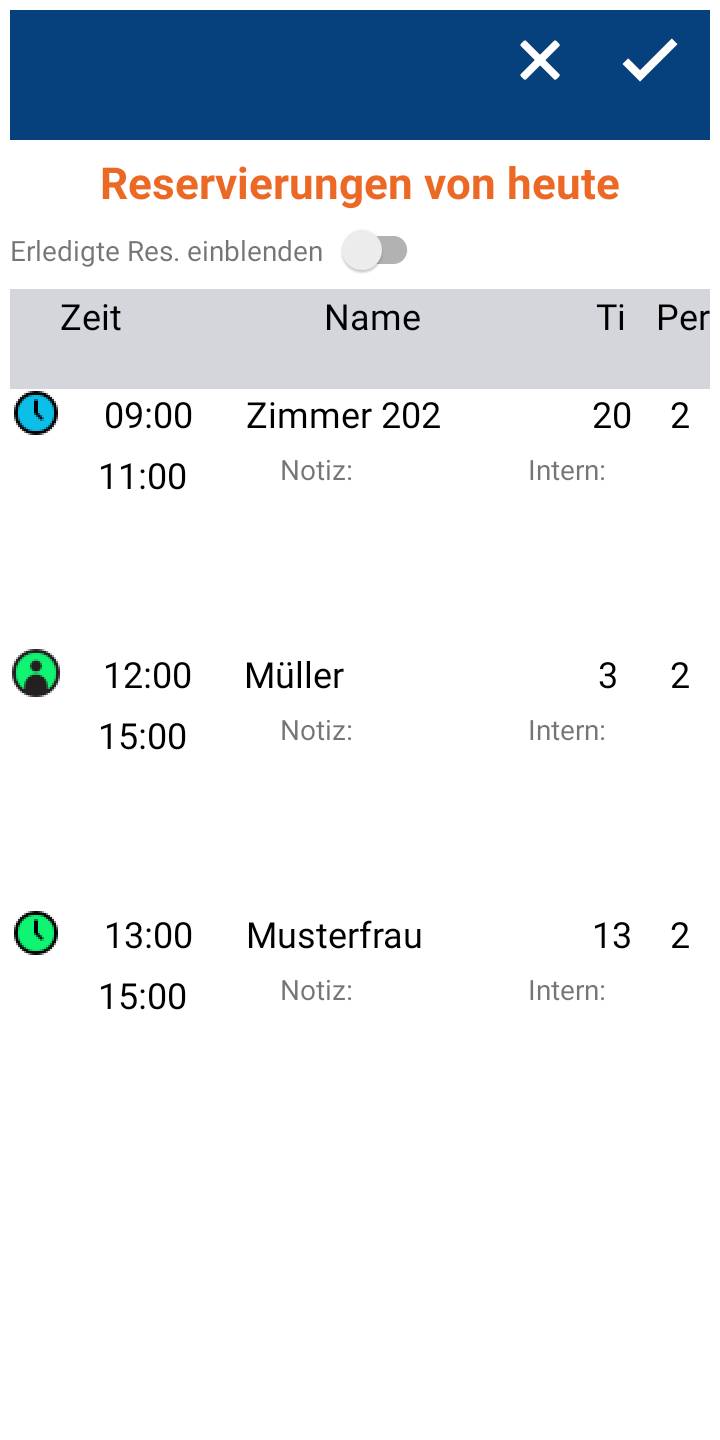Select the Zimmer 202 reservation name
The height and width of the screenshot is (1440, 720).
(344, 415)
